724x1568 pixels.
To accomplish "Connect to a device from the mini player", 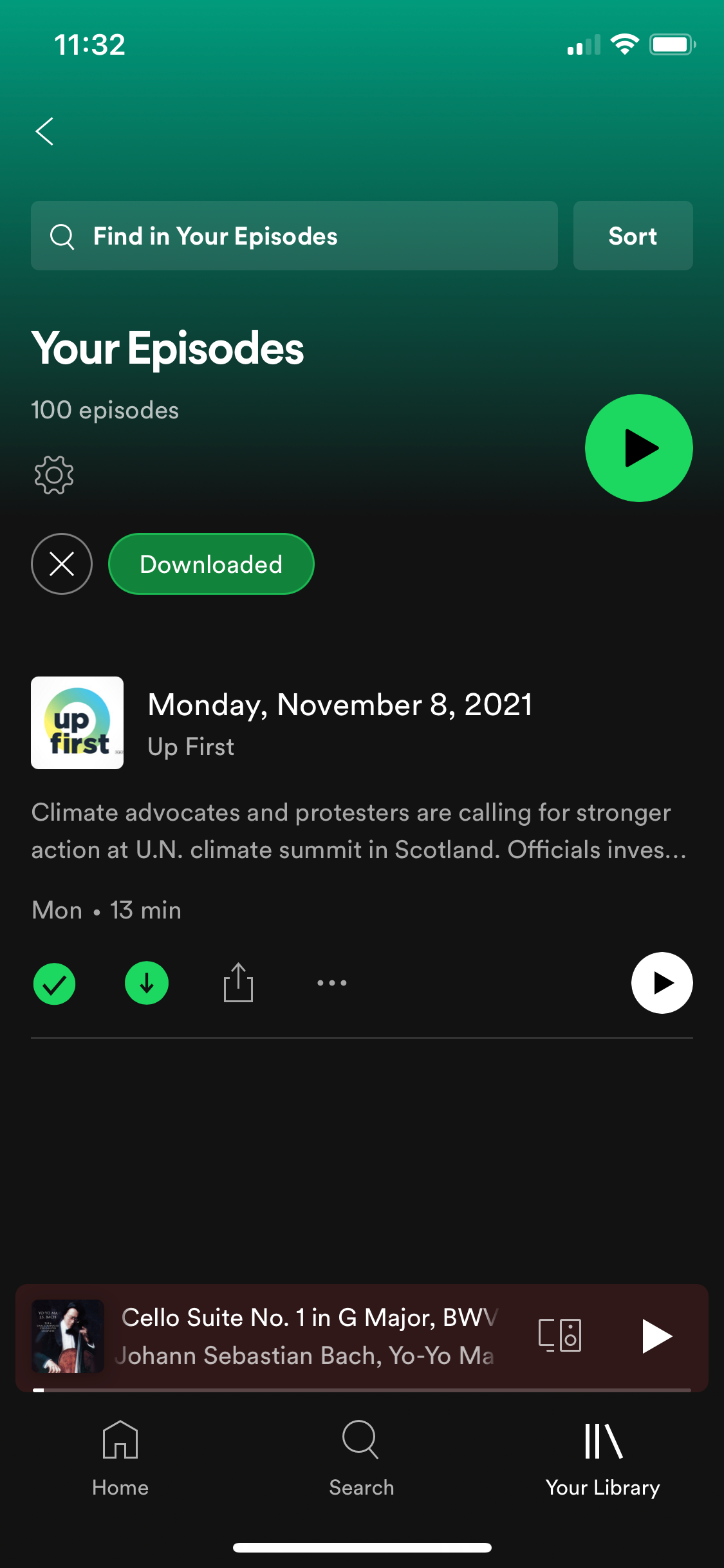I will pos(559,1335).
